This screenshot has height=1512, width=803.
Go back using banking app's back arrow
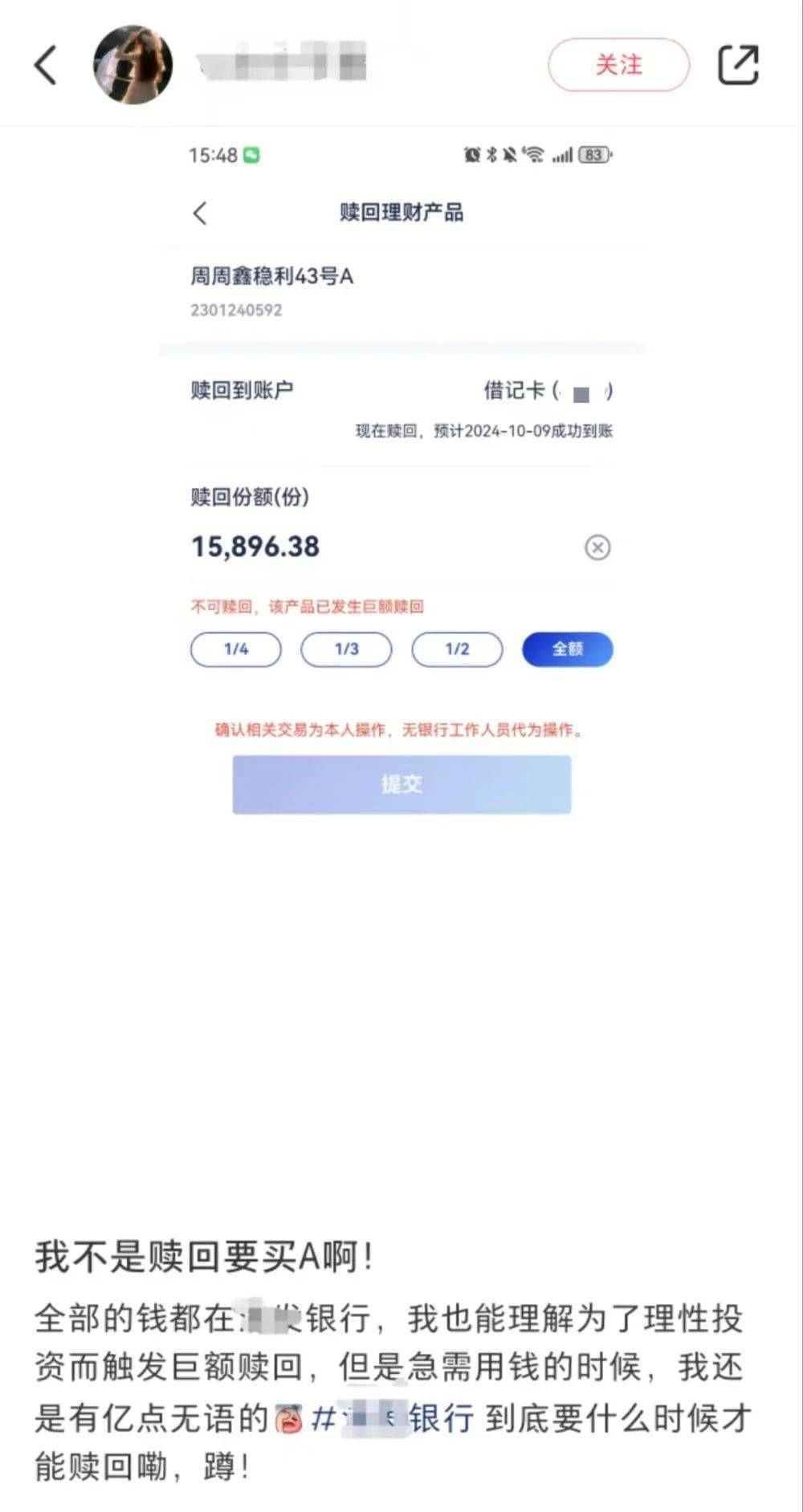pyautogui.click(x=200, y=213)
